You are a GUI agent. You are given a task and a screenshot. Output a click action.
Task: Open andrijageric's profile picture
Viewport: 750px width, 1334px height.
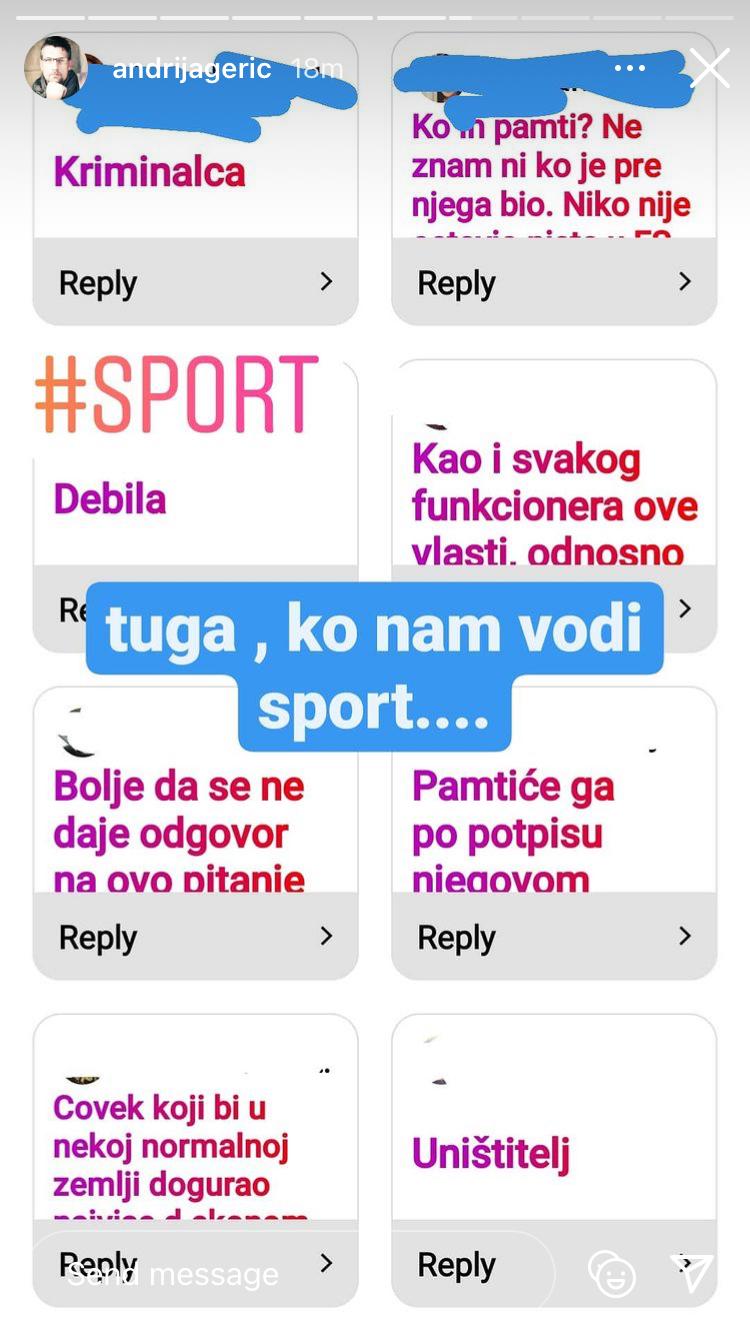pyautogui.click(x=55, y=68)
